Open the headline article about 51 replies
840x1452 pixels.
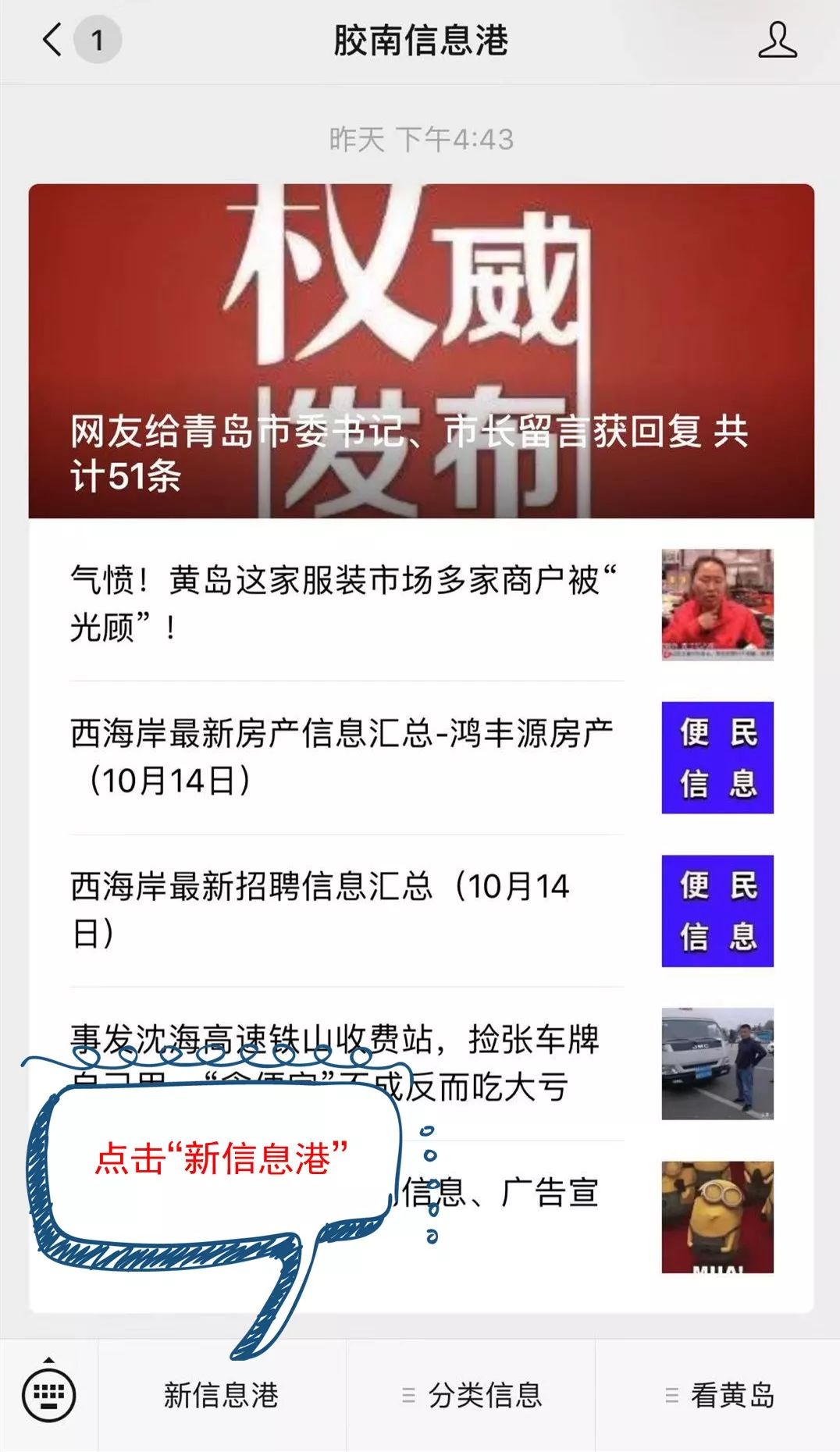coord(422,351)
